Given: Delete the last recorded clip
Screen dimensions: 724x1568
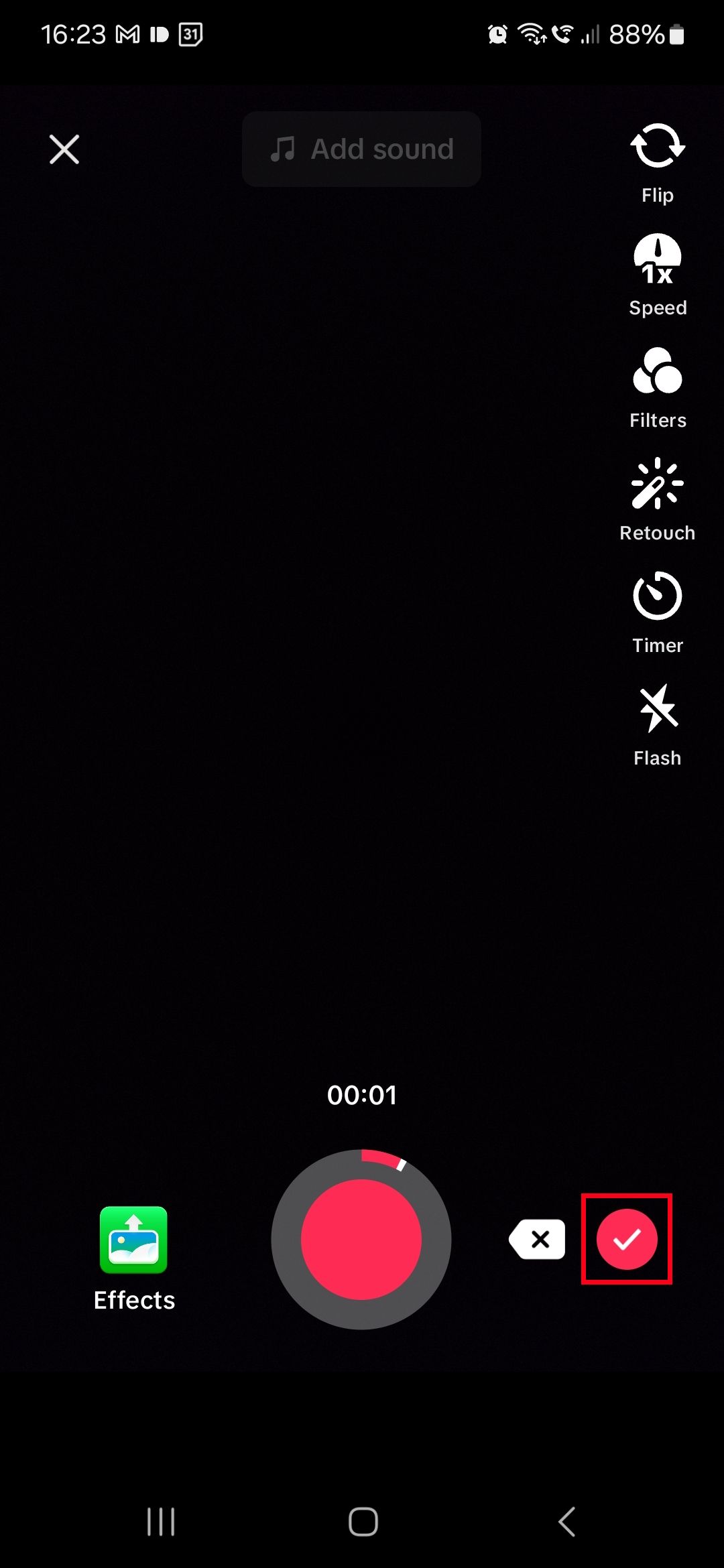Looking at the screenshot, I should coord(538,1240).
